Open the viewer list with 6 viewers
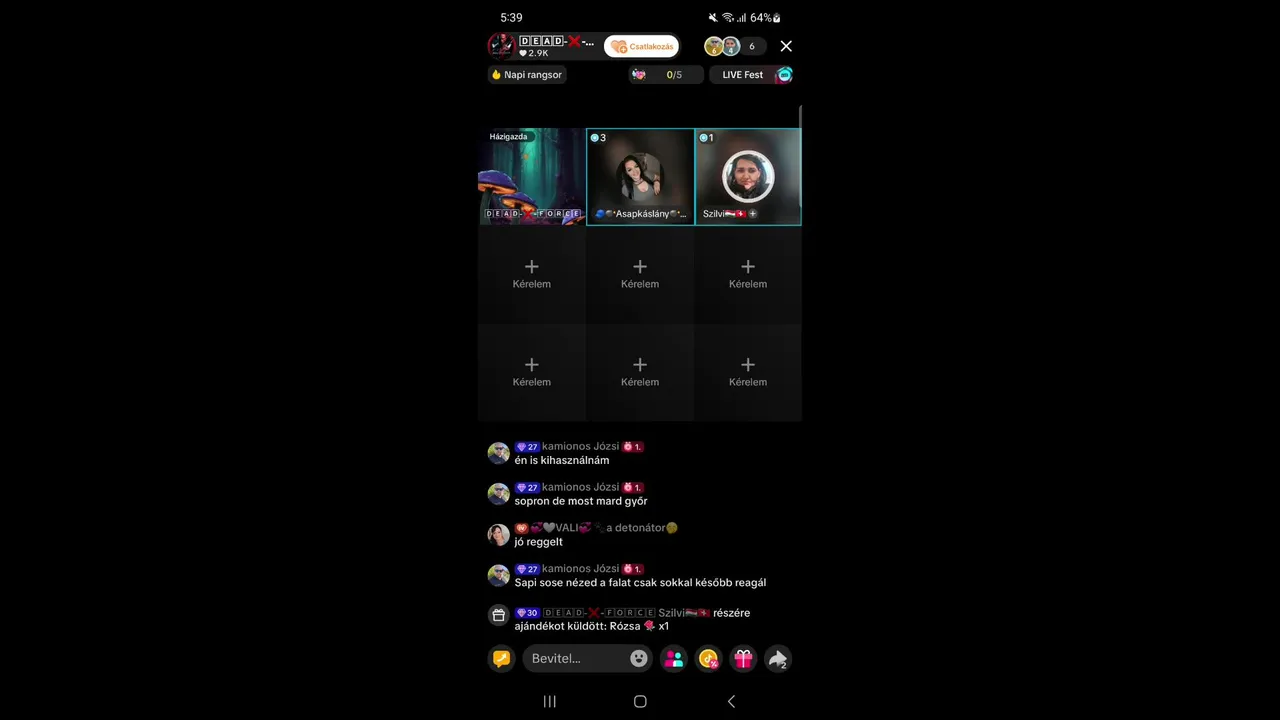Image resolution: width=1280 pixels, height=720 pixels. 735,46
